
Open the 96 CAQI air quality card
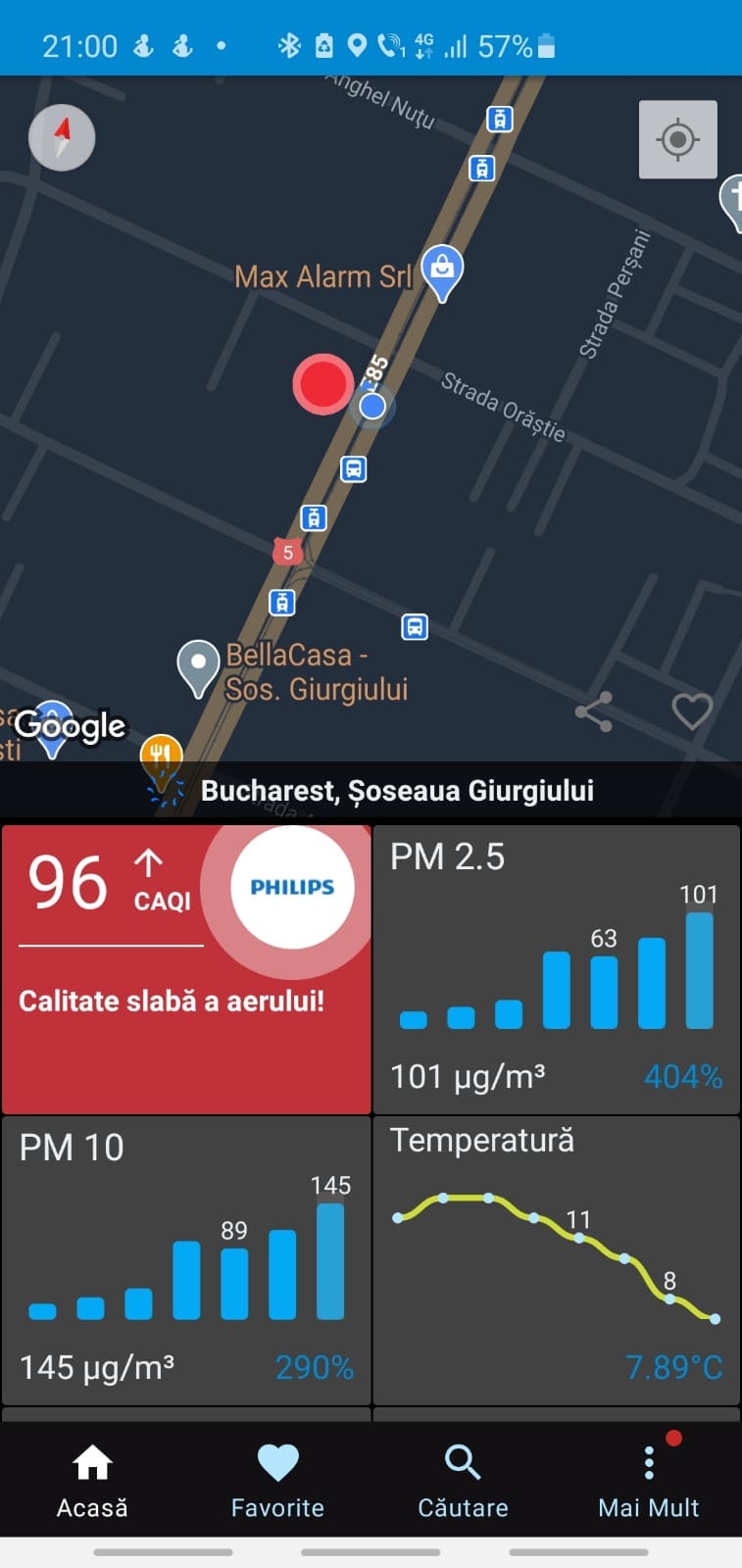tap(186, 968)
